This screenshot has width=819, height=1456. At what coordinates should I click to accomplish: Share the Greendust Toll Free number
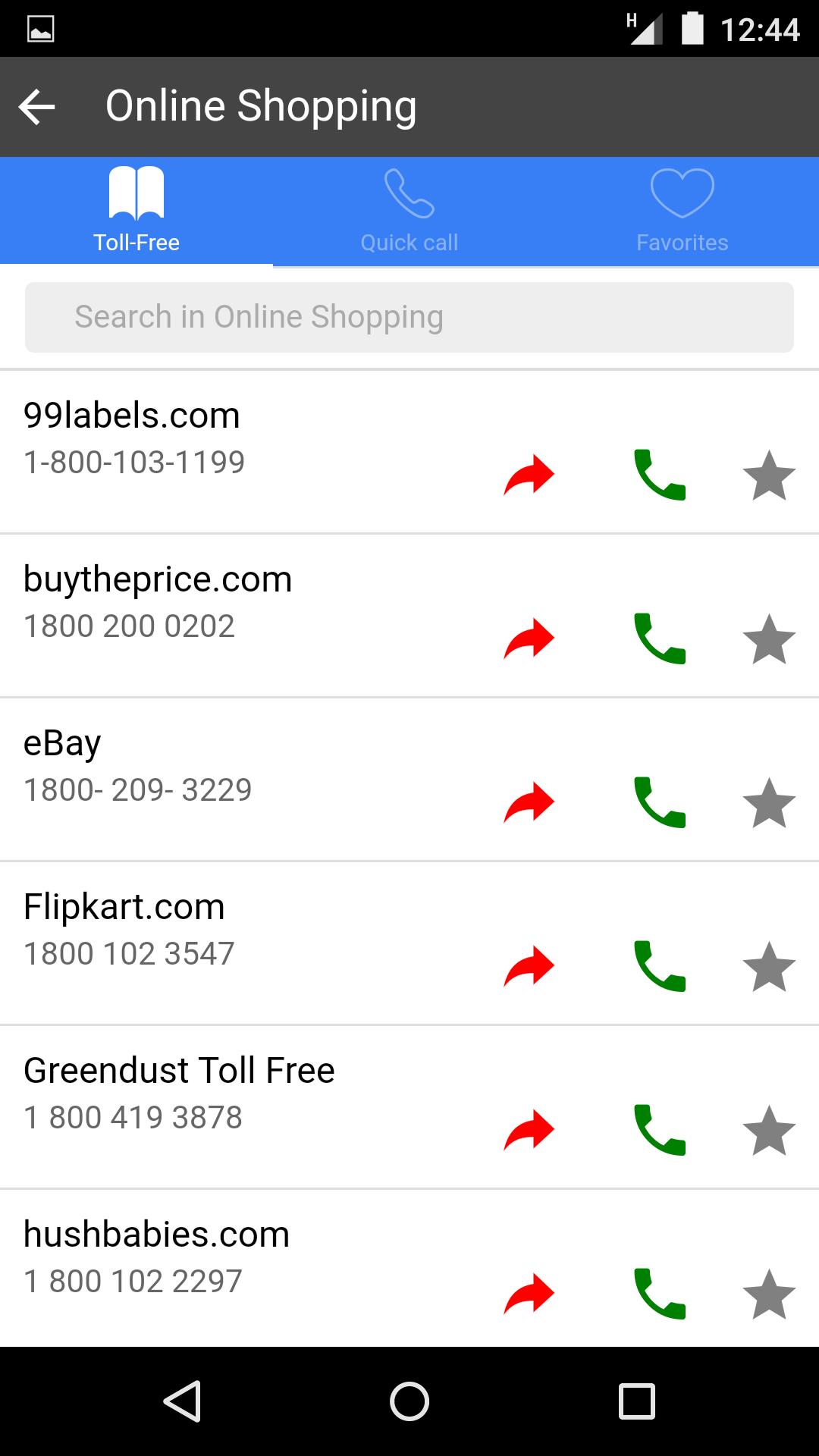pos(529,1131)
